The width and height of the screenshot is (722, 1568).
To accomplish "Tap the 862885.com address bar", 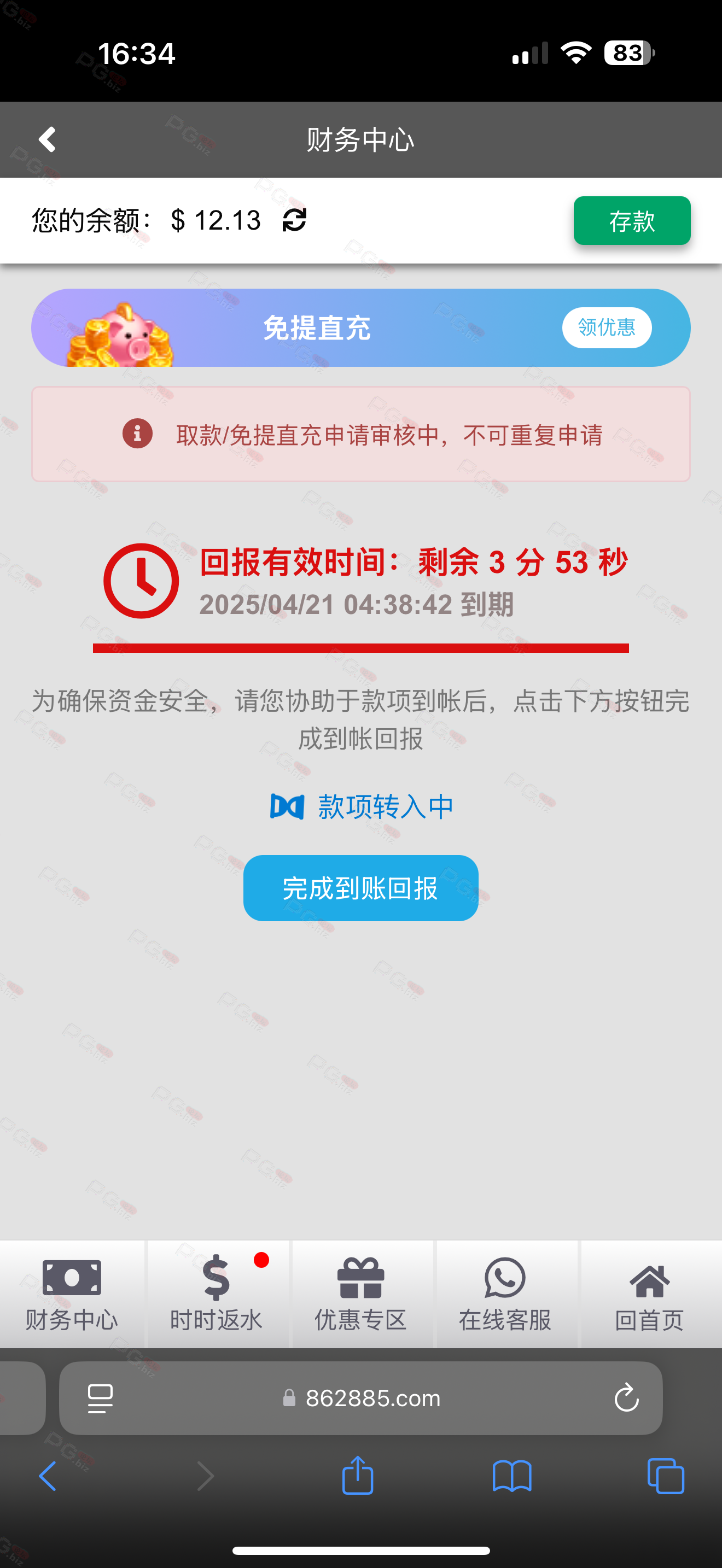I will (371, 1398).
